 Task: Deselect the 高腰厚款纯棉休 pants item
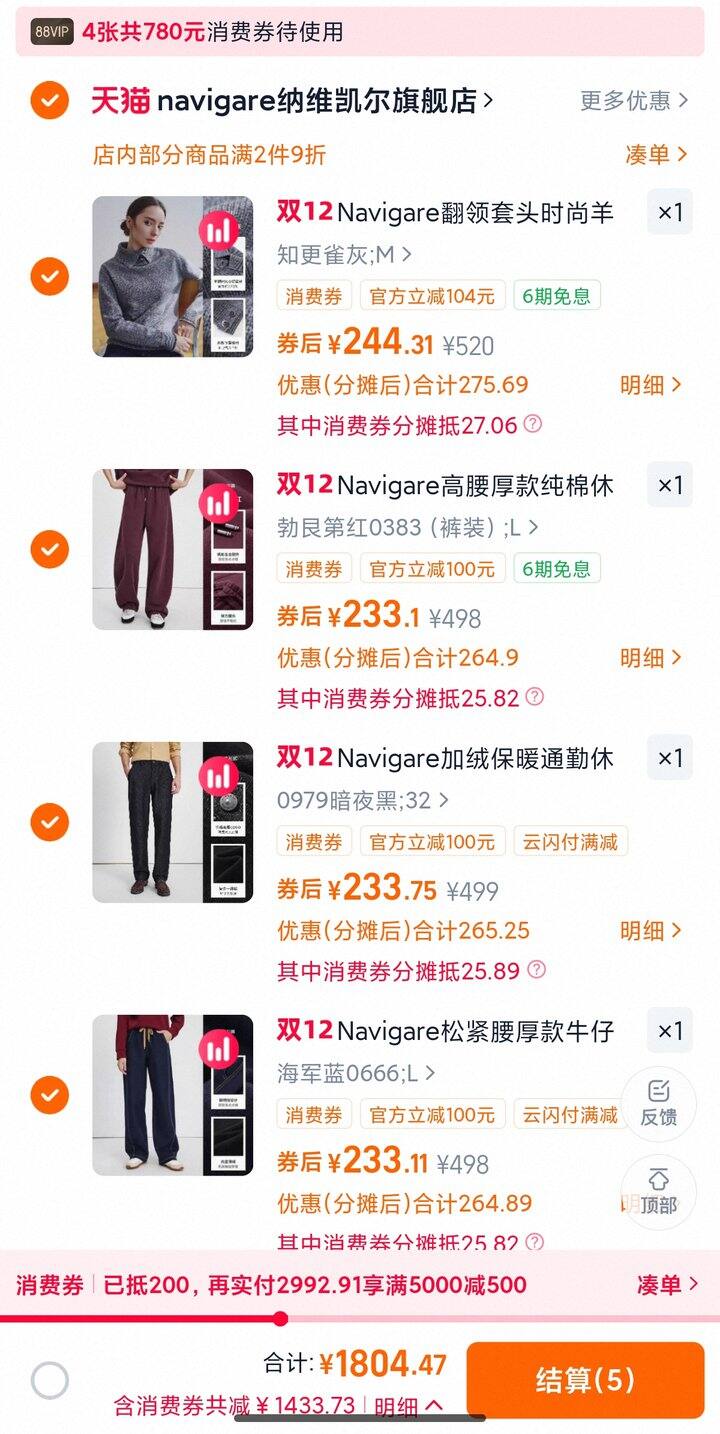[49, 549]
